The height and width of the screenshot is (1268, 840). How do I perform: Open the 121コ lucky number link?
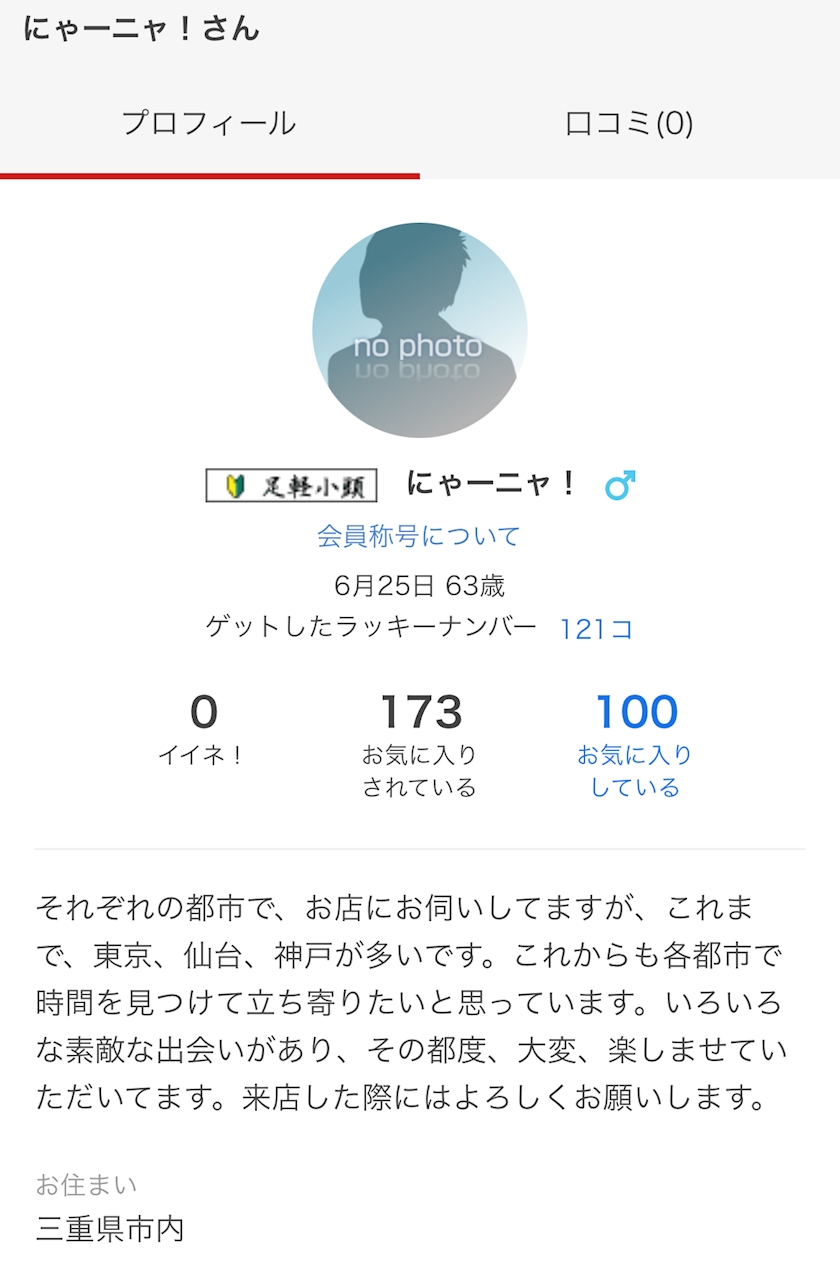[596, 629]
